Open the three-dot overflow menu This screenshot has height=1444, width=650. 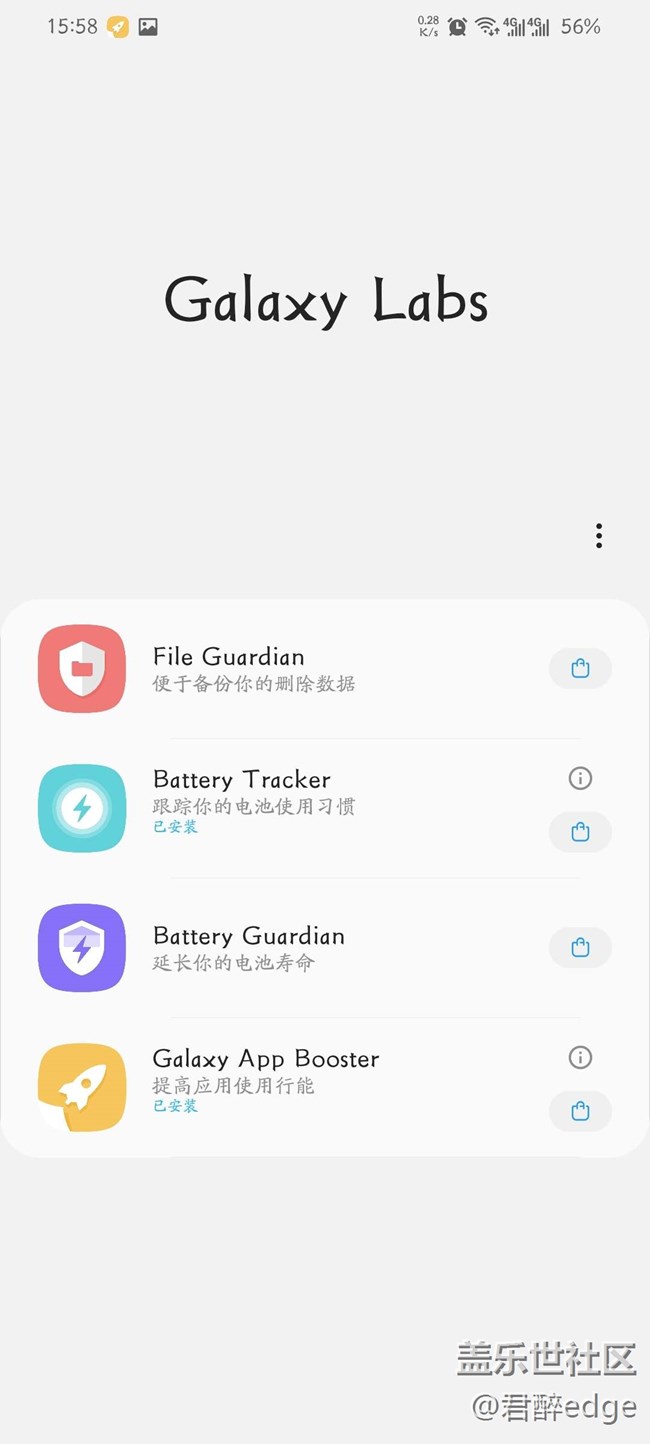pos(598,536)
